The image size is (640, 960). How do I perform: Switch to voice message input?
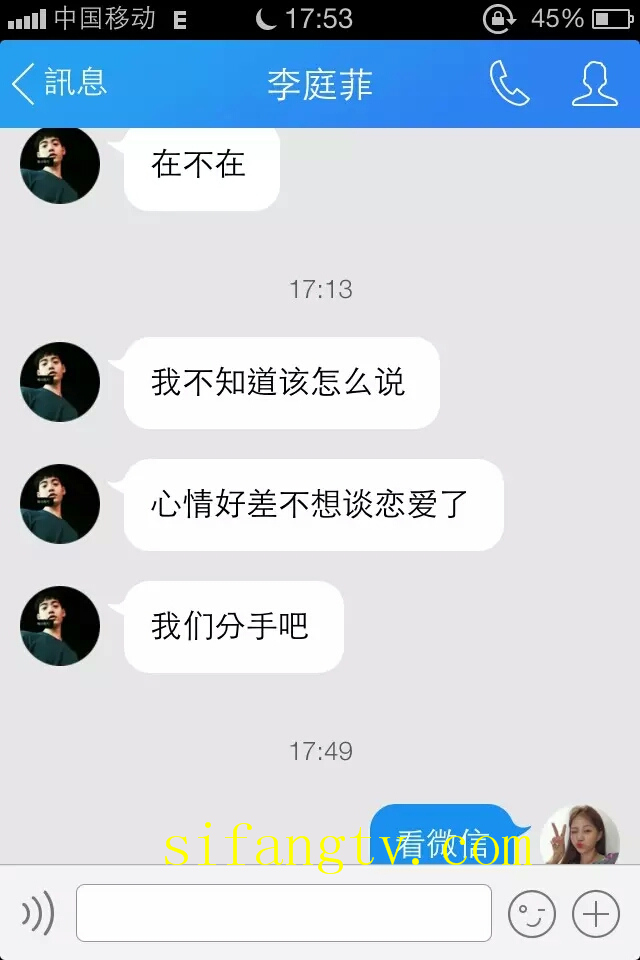coord(38,913)
